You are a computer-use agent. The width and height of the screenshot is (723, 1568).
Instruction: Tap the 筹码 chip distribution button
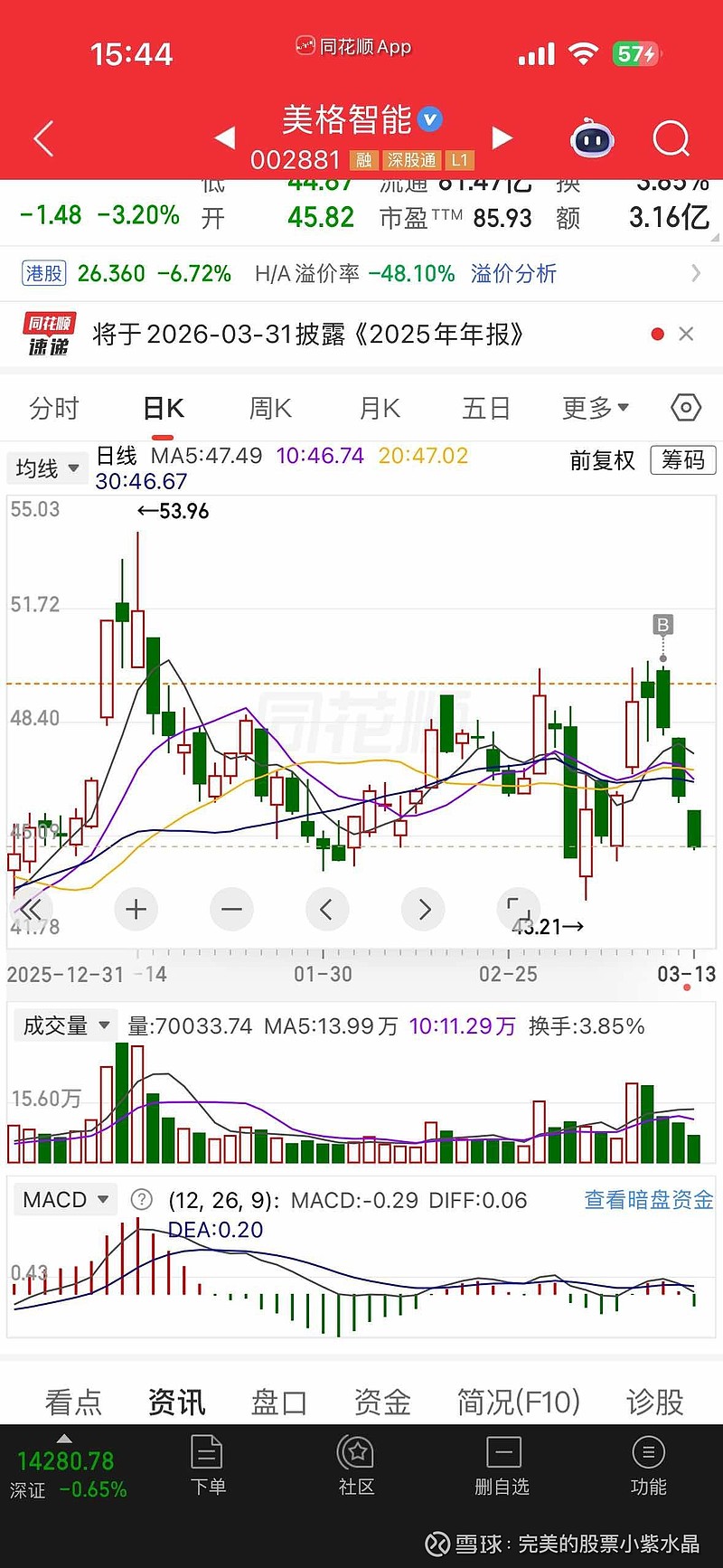[682, 460]
